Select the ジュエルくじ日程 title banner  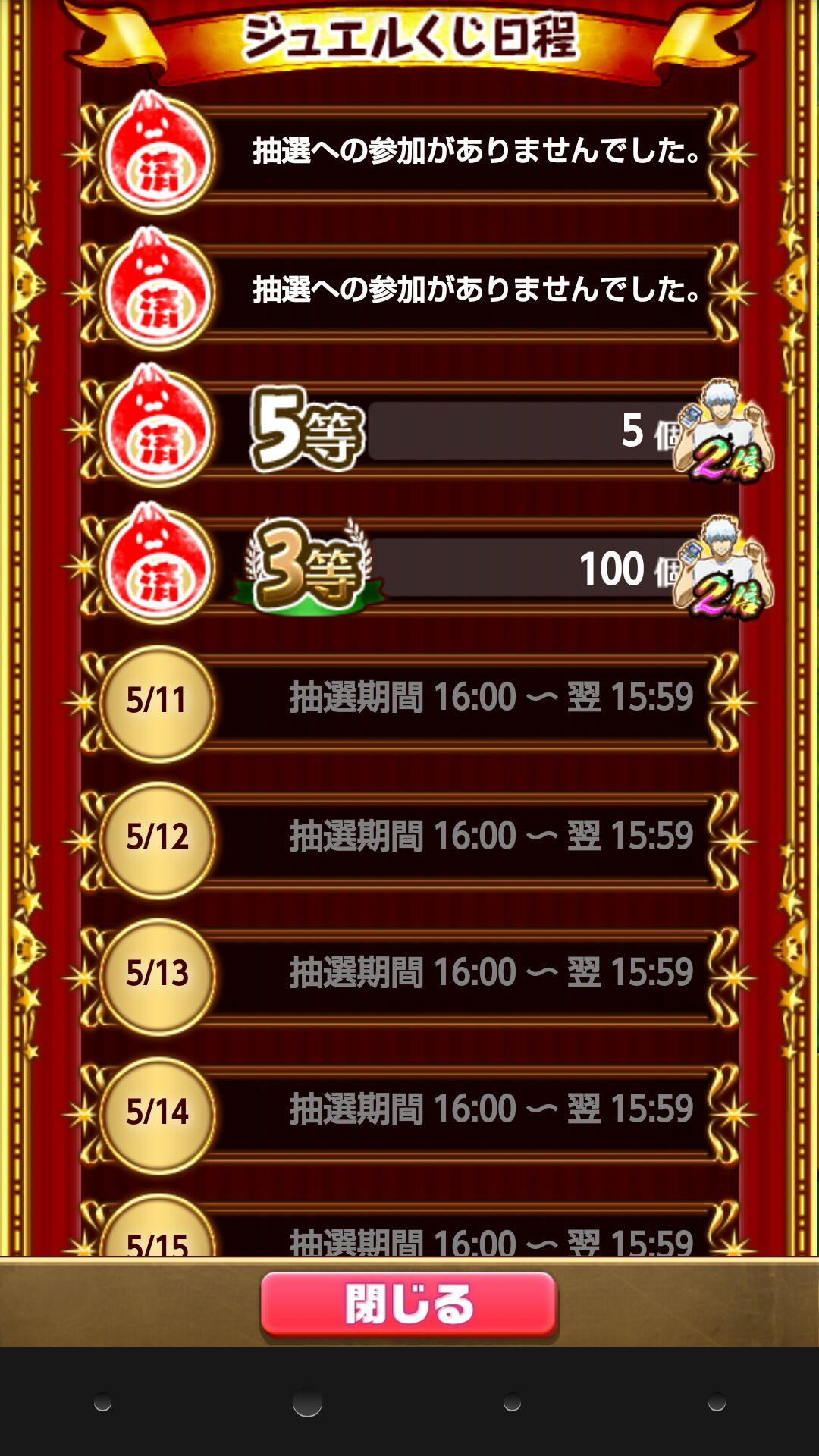click(409, 36)
